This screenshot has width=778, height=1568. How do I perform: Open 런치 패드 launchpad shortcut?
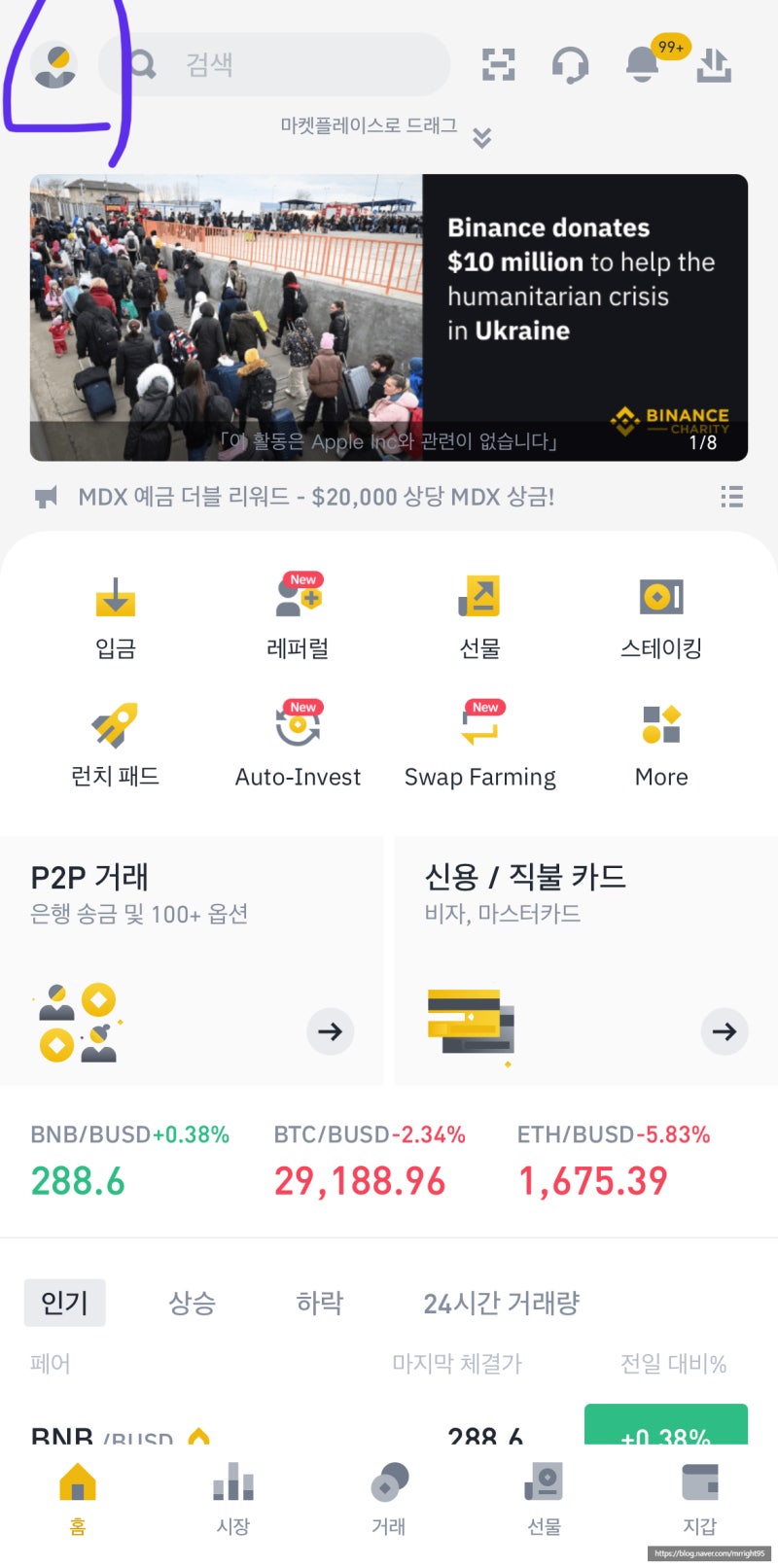(116, 746)
